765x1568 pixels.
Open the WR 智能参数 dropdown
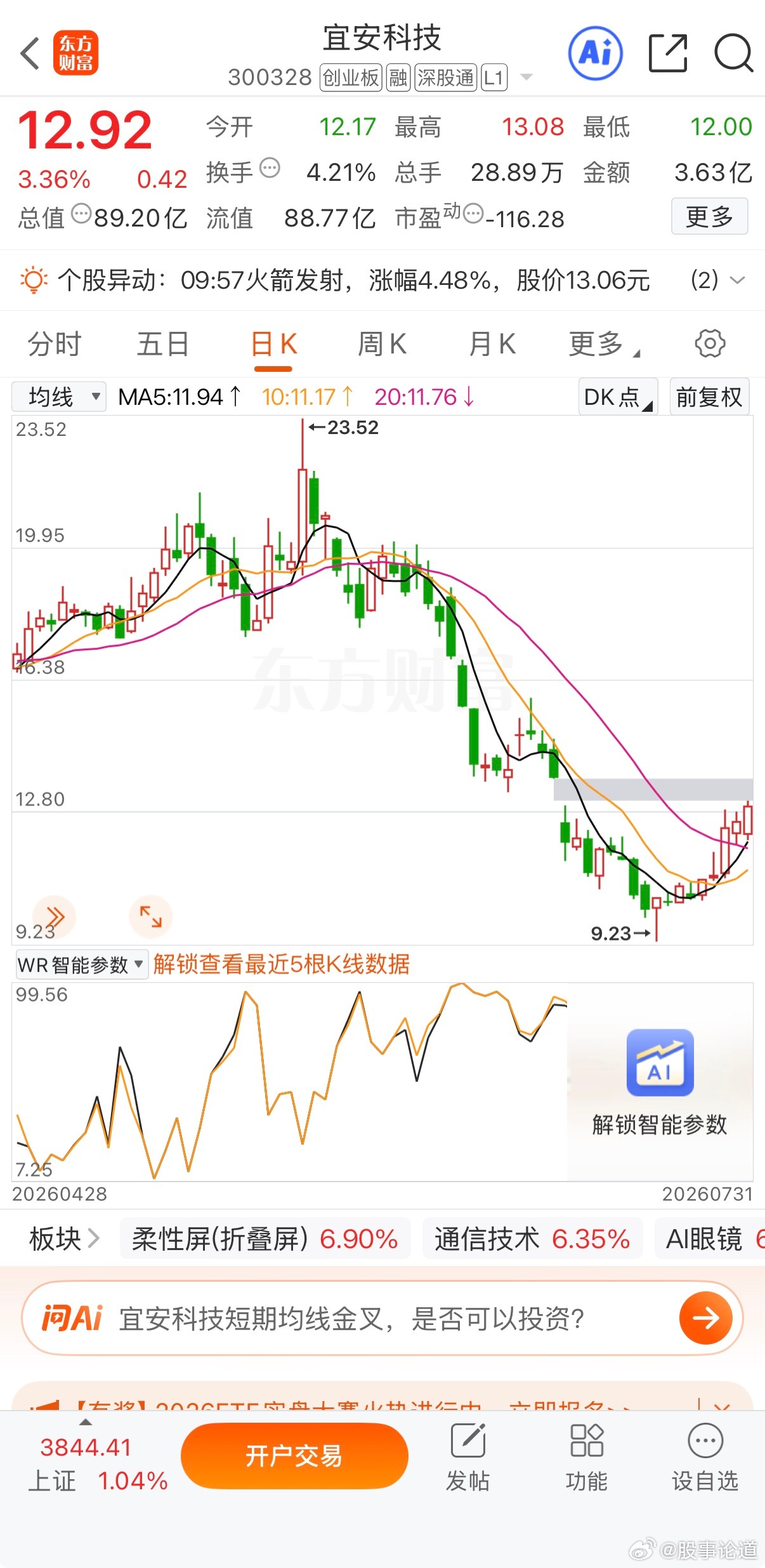[81, 965]
